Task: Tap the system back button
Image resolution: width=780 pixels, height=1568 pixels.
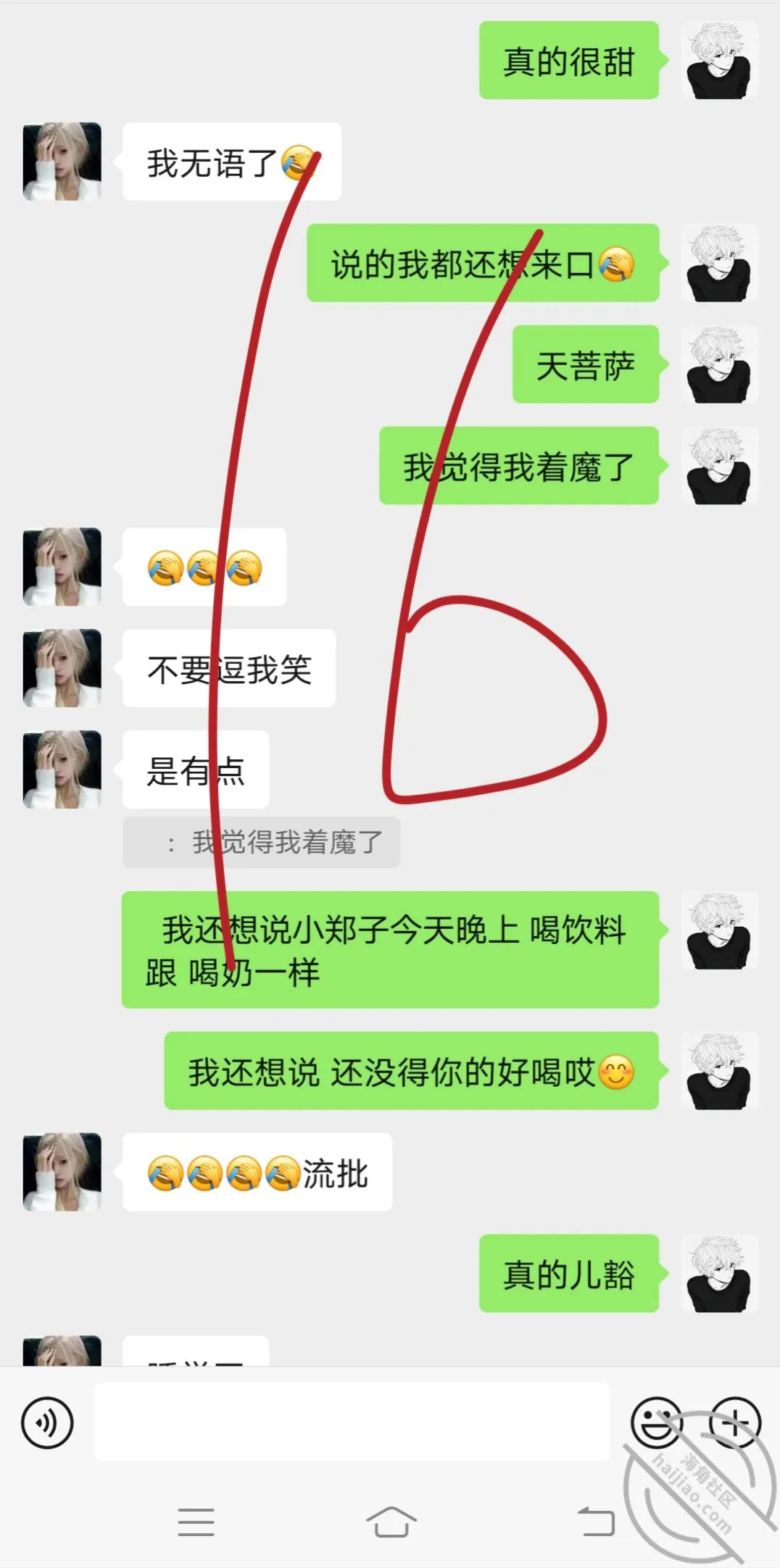Action: pos(596,1521)
